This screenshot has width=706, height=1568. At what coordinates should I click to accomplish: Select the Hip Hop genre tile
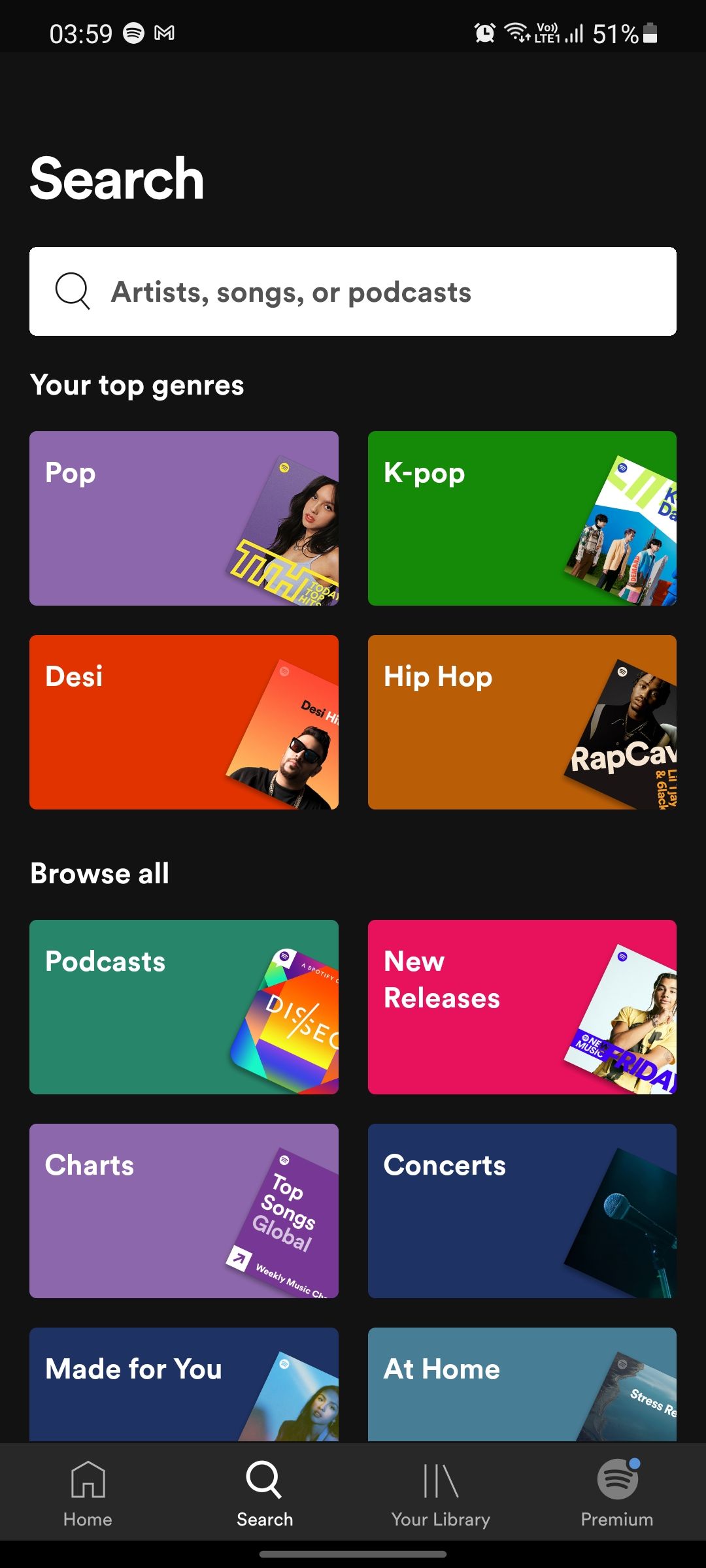(522, 722)
